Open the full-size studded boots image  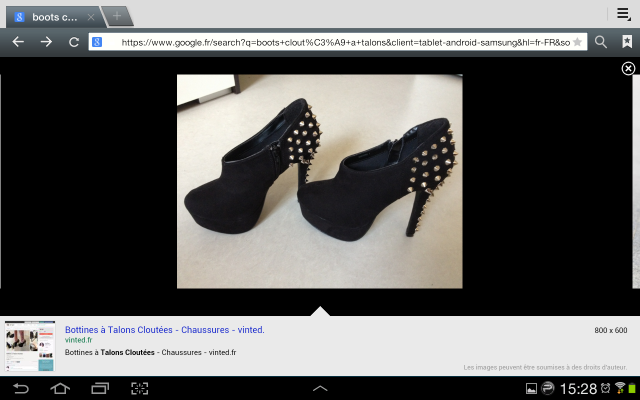tap(320, 181)
